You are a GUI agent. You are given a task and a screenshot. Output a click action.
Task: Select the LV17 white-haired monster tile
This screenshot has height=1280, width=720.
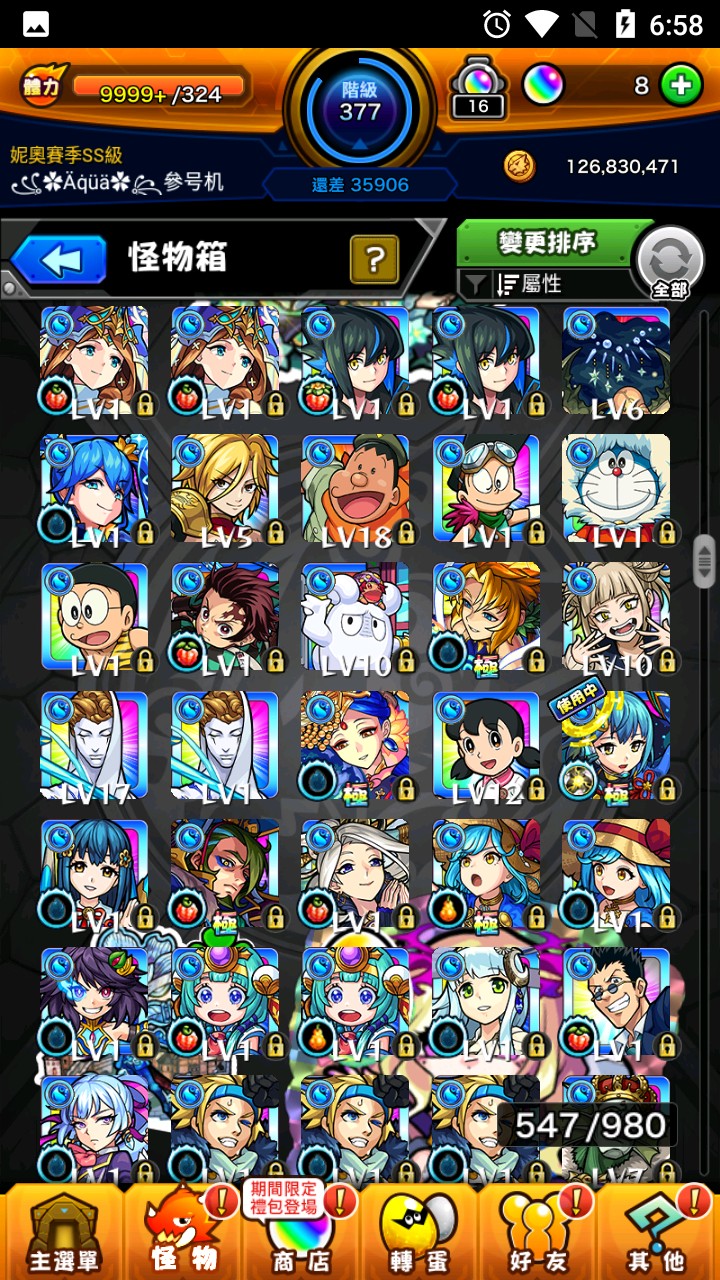click(94, 746)
